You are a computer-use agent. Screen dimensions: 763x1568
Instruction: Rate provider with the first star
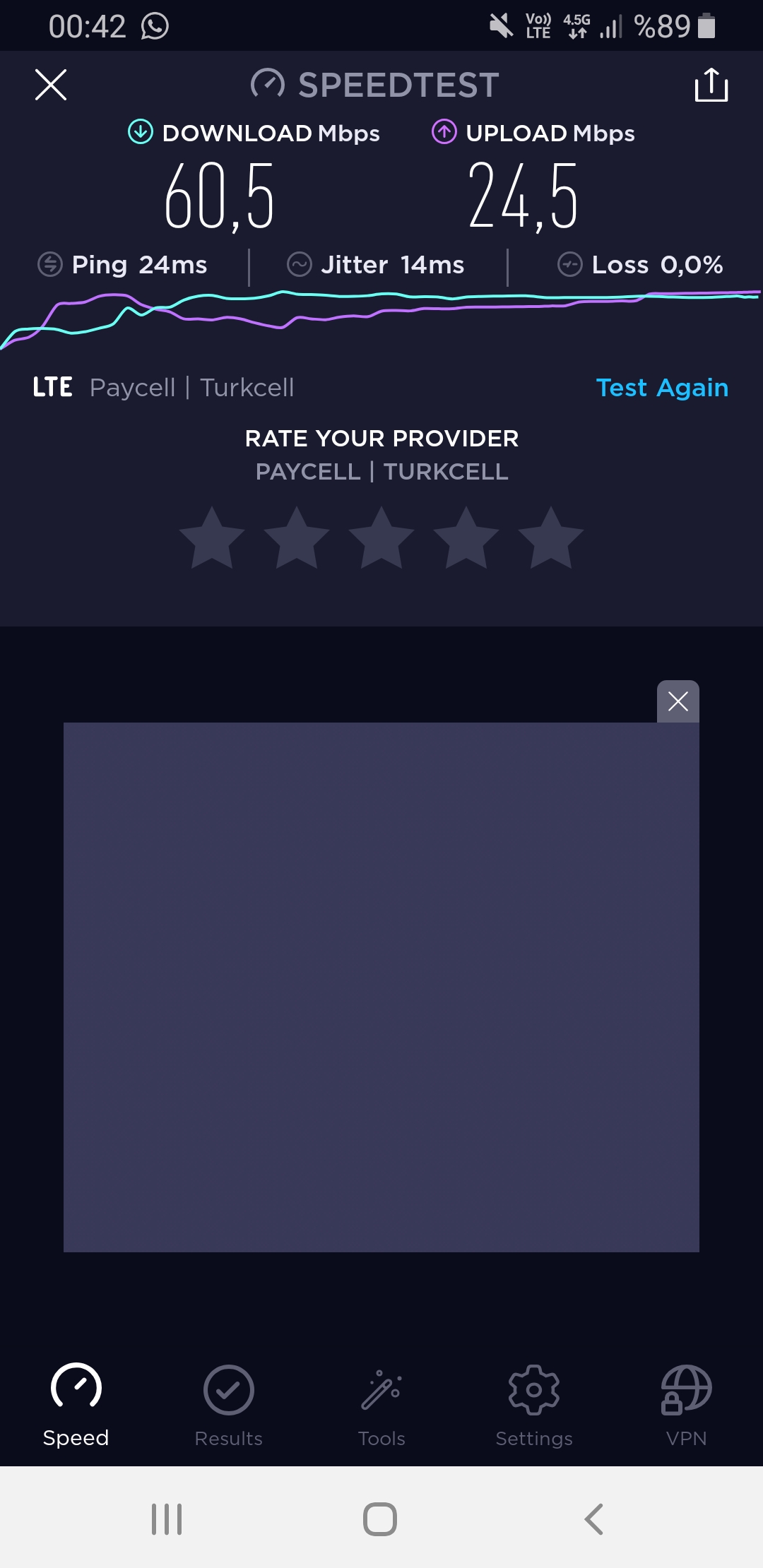click(x=212, y=538)
